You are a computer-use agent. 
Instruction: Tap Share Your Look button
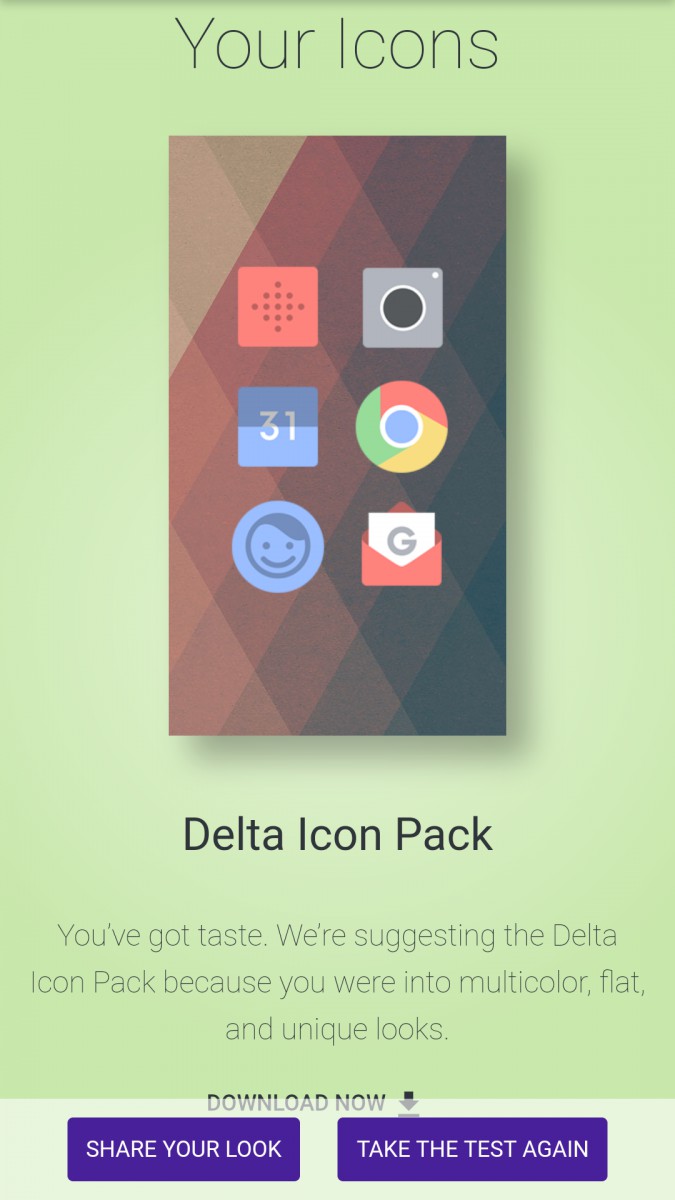(184, 1149)
